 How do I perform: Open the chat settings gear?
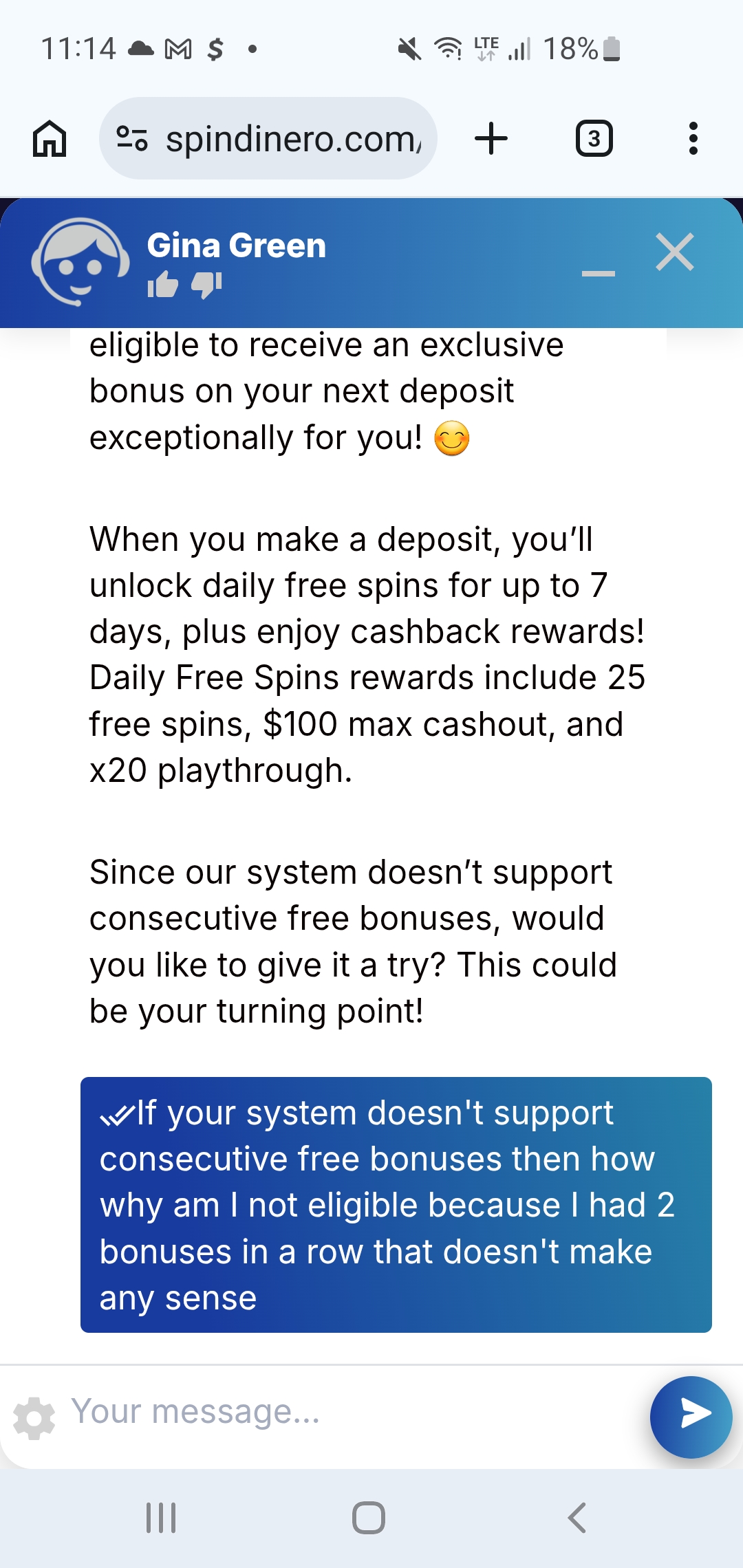(x=34, y=1418)
